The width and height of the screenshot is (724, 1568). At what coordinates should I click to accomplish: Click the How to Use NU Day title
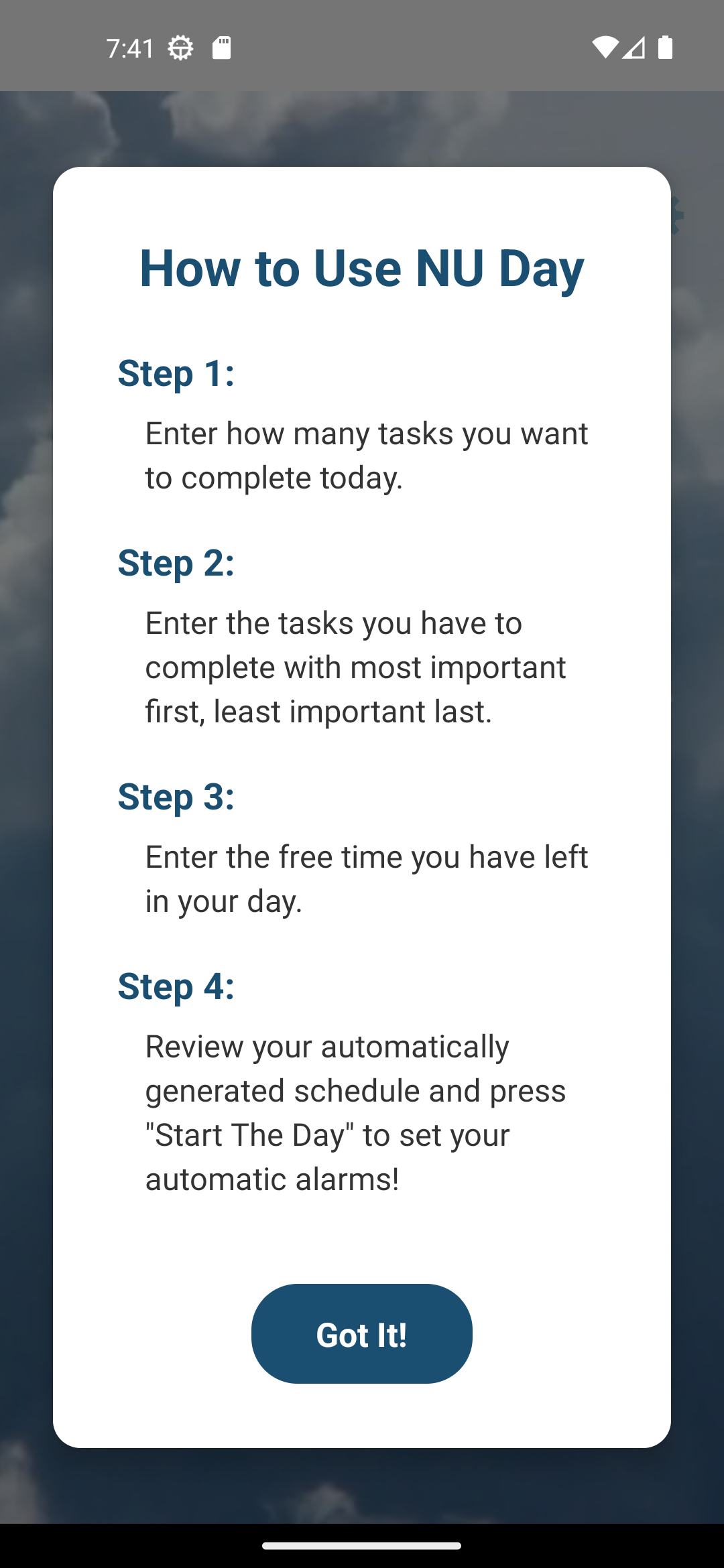coord(361,268)
